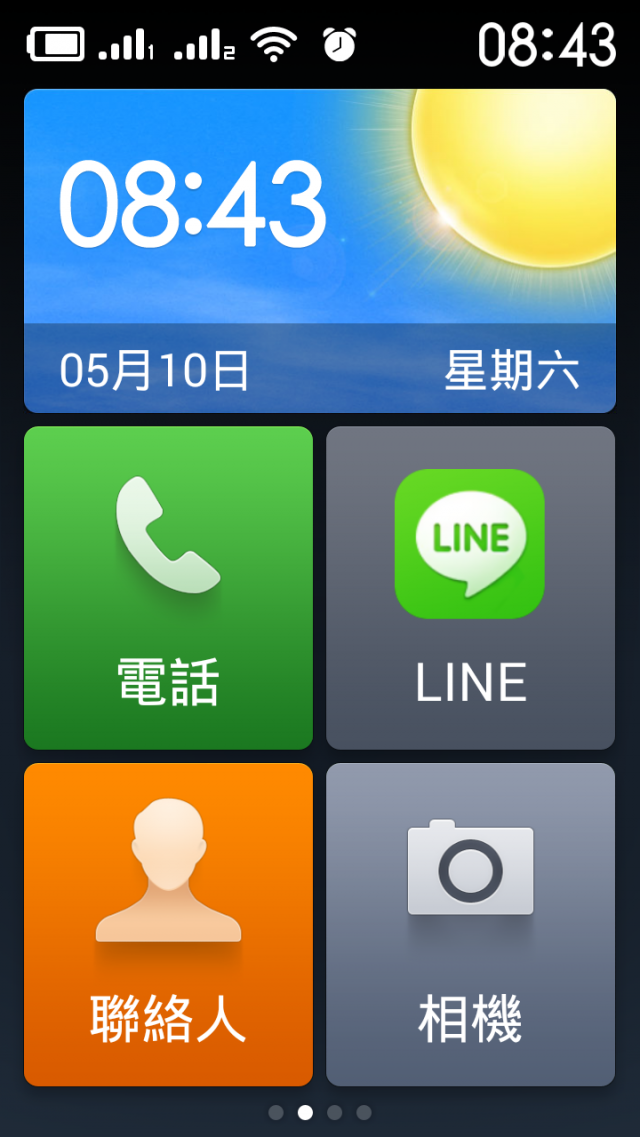640x1138 pixels.
Task: Open the 電話 phone tile
Action: (168, 588)
